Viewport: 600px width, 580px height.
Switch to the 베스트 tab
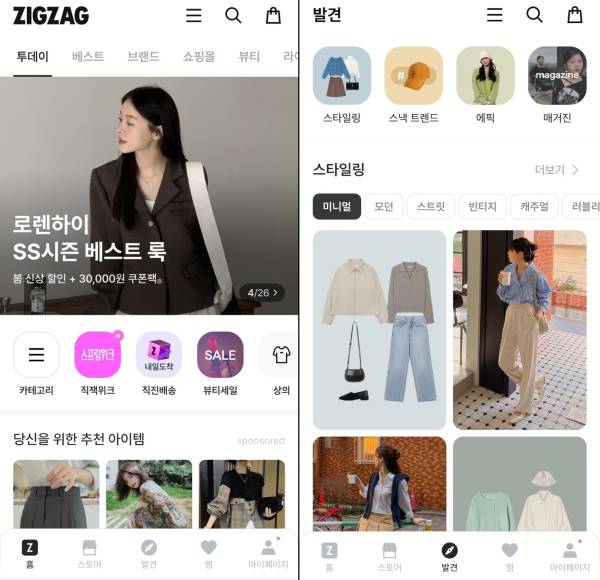coord(88,56)
